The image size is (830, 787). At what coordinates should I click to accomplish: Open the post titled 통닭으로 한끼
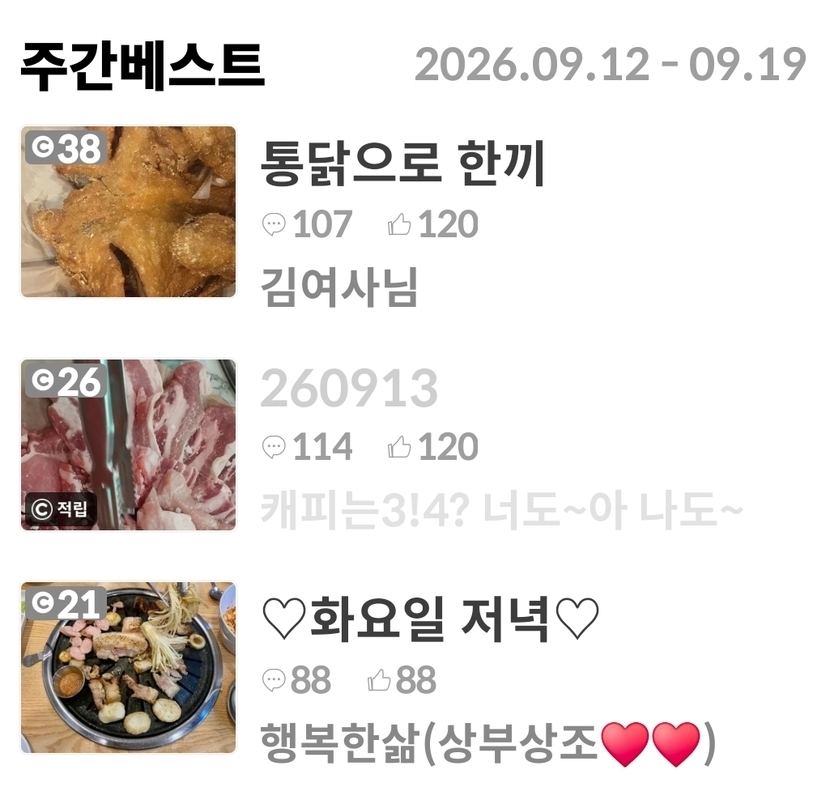tap(403, 164)
